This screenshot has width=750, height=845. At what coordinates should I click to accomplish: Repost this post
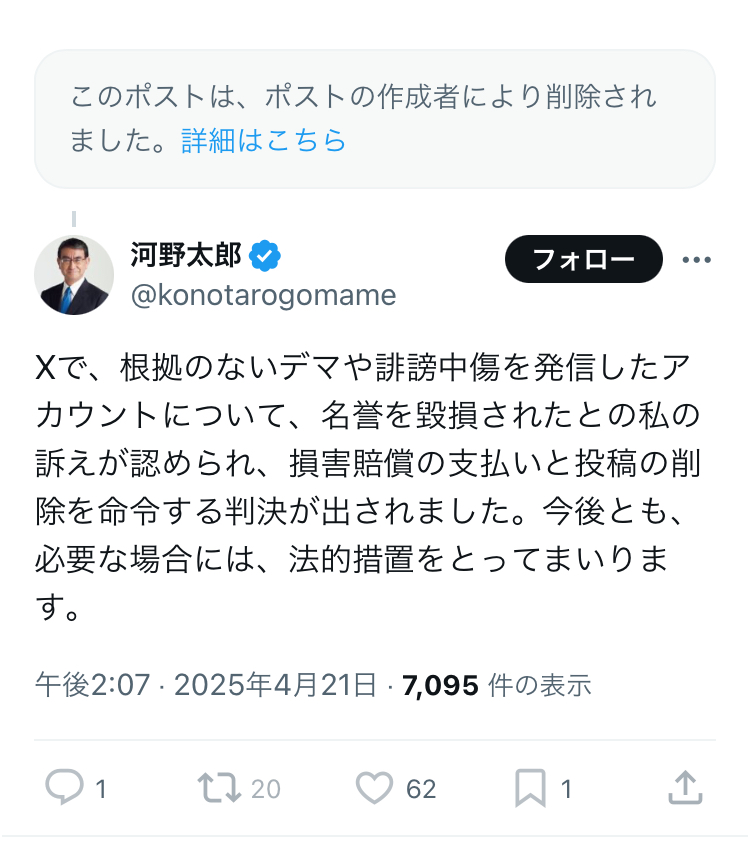pos(219,789)
